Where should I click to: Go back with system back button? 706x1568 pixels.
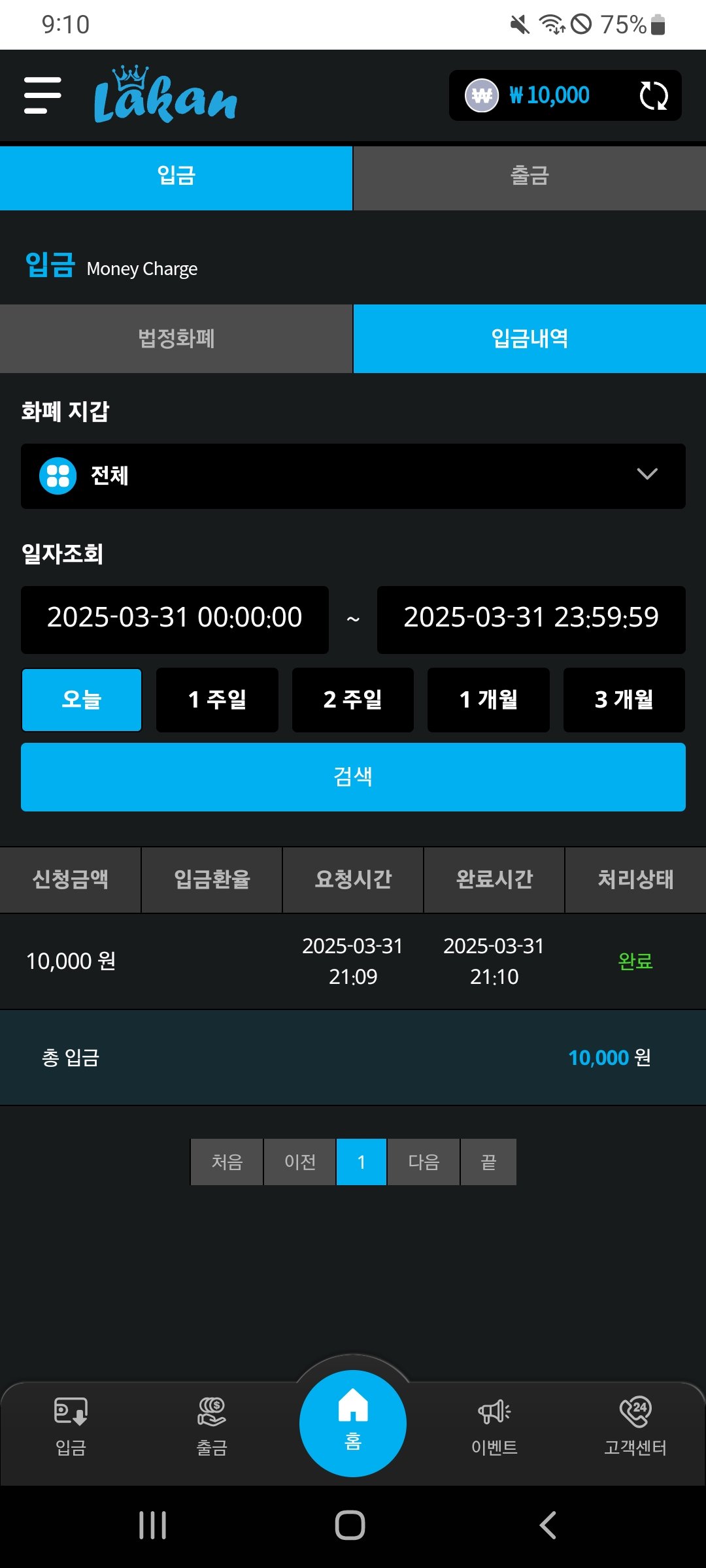(548, 1526)
